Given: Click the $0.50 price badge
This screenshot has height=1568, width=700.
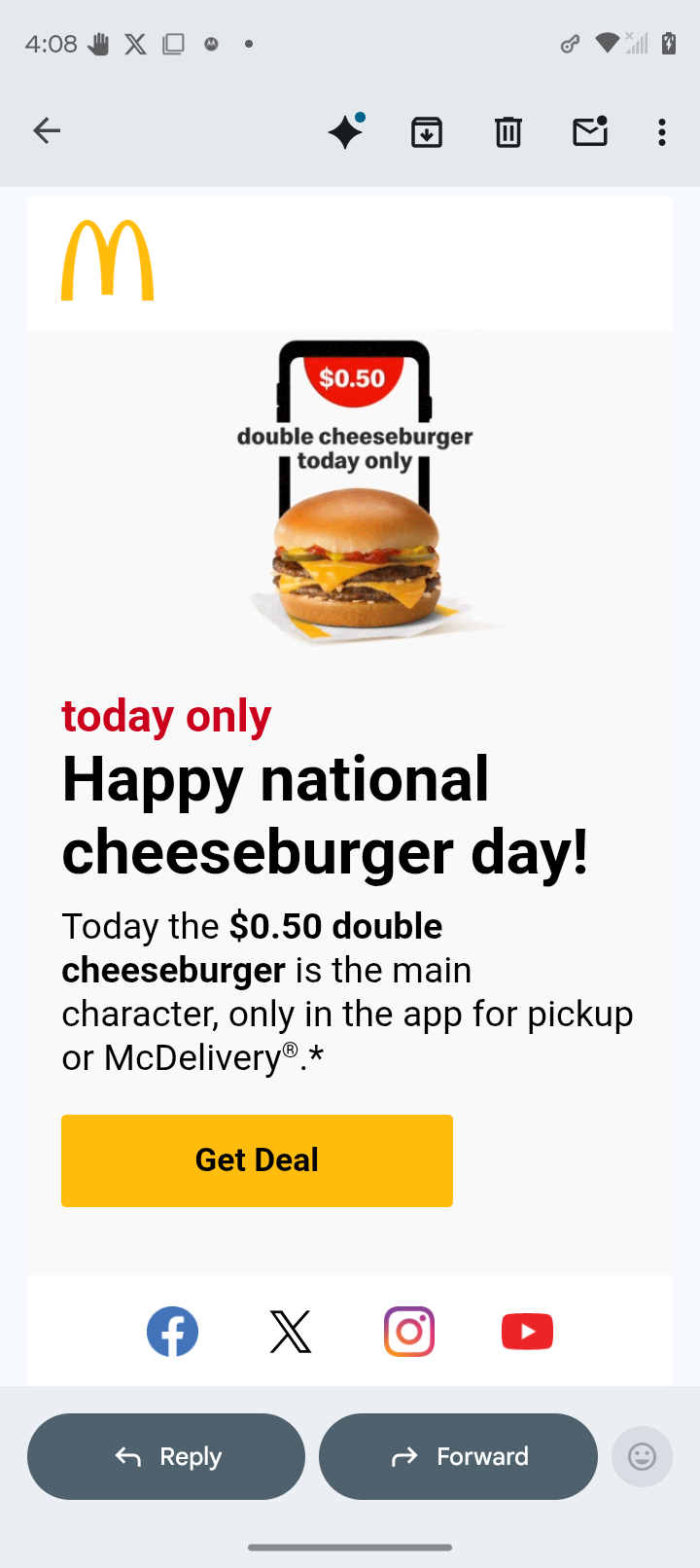Looking at the screenshot, I should [351, 377].
